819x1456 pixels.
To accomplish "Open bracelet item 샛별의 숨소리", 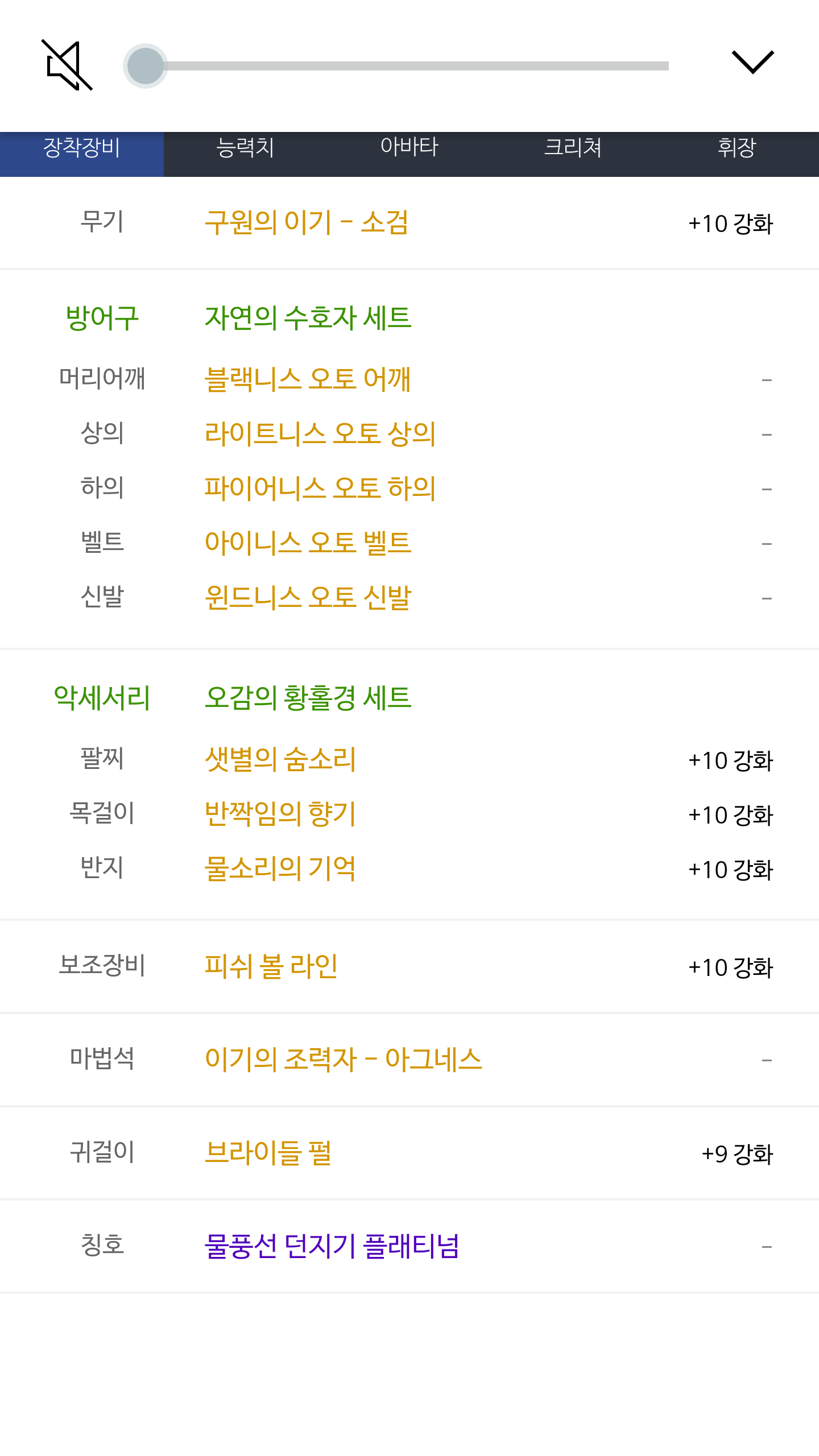I will pos(280,759).
